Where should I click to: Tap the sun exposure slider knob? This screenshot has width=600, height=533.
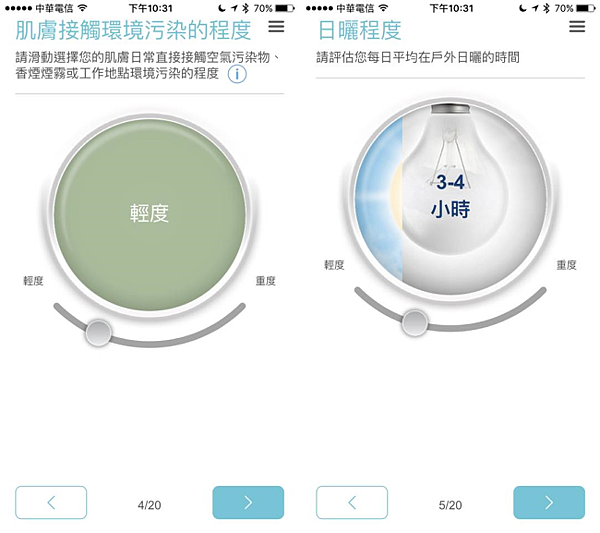pyautogui.click(x=414, y=323)
